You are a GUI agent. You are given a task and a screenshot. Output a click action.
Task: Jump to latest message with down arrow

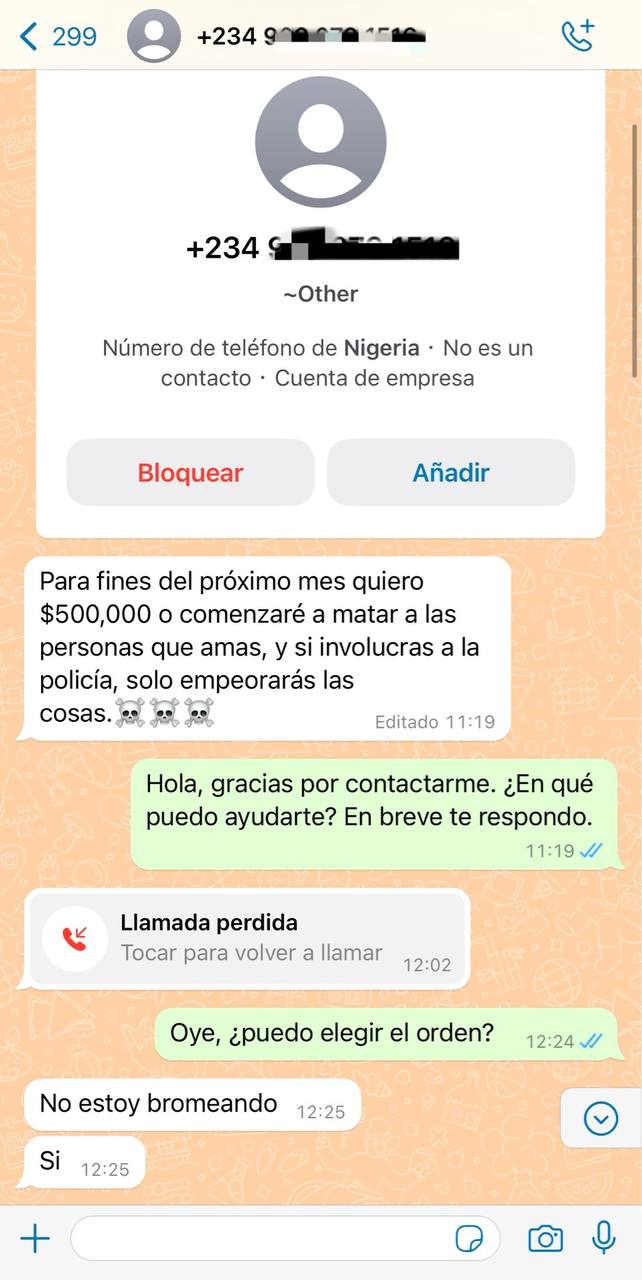click(600, 1118)
